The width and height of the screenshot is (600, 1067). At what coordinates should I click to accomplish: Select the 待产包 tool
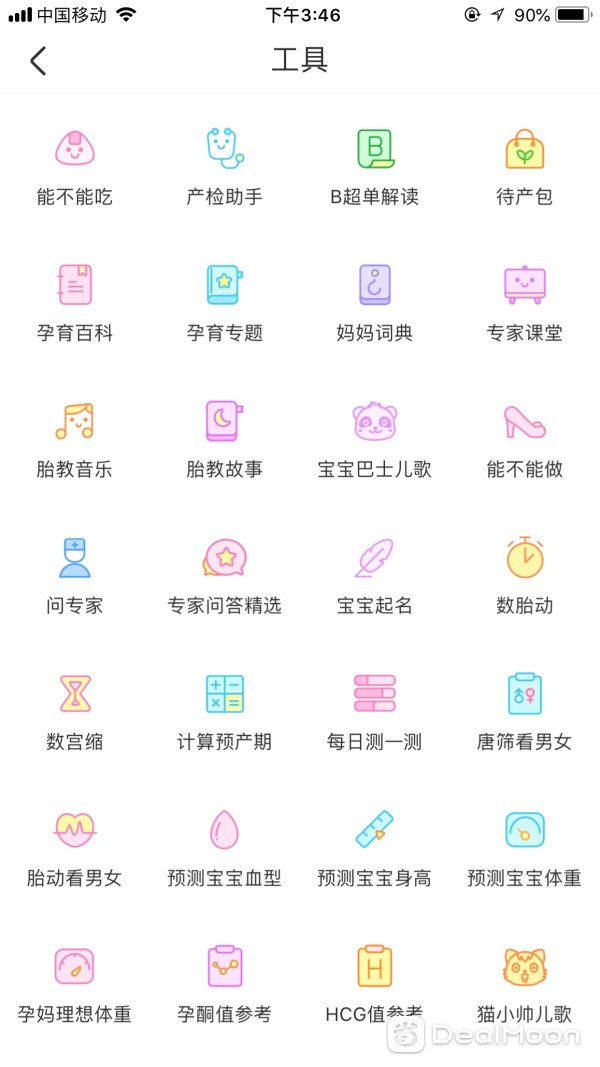524,168
